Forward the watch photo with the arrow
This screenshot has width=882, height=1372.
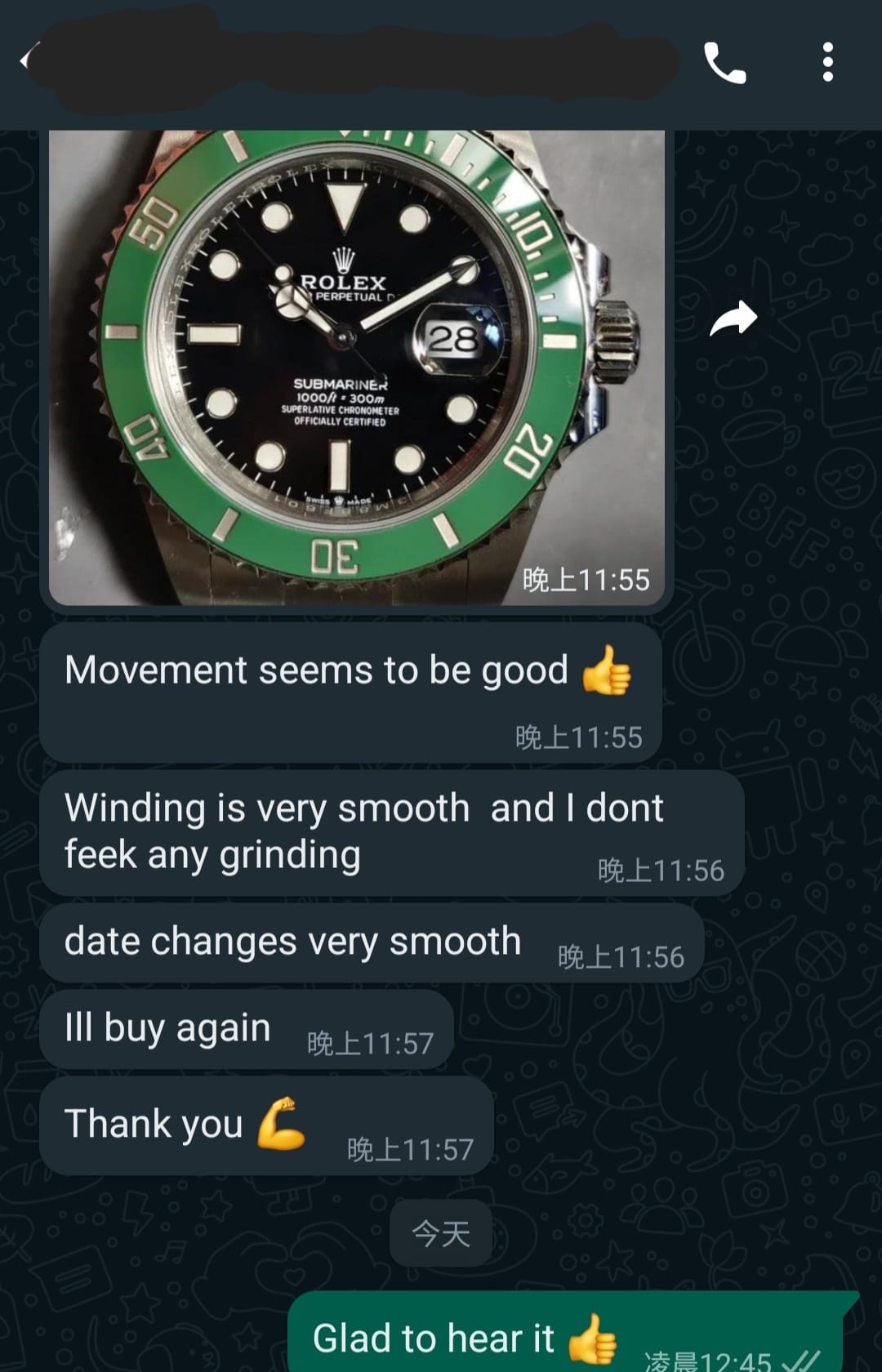click(x=733, y=318)
